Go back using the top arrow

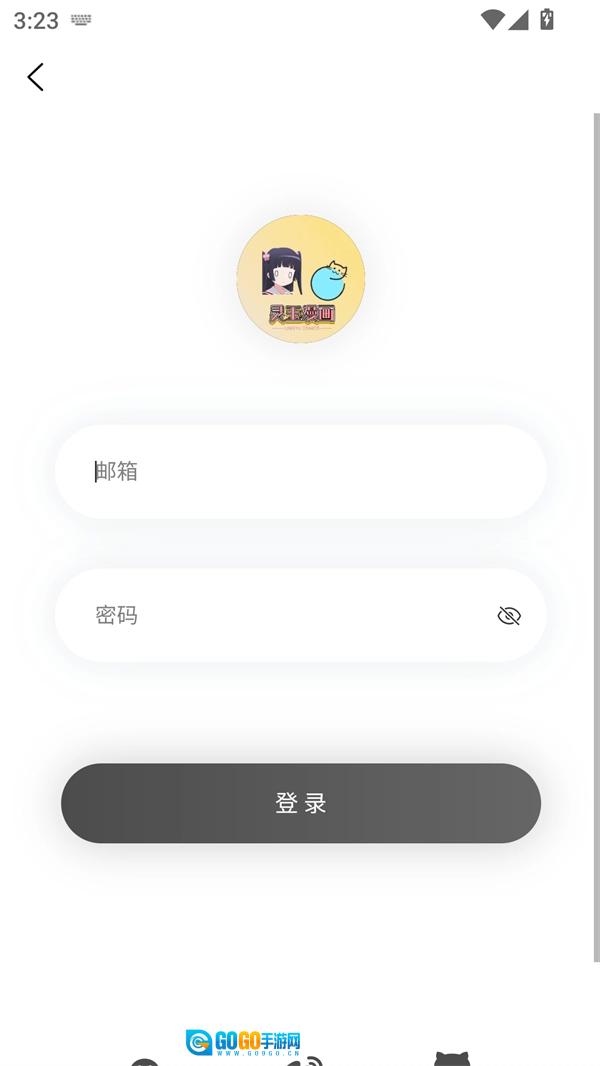tap(35, 77)
